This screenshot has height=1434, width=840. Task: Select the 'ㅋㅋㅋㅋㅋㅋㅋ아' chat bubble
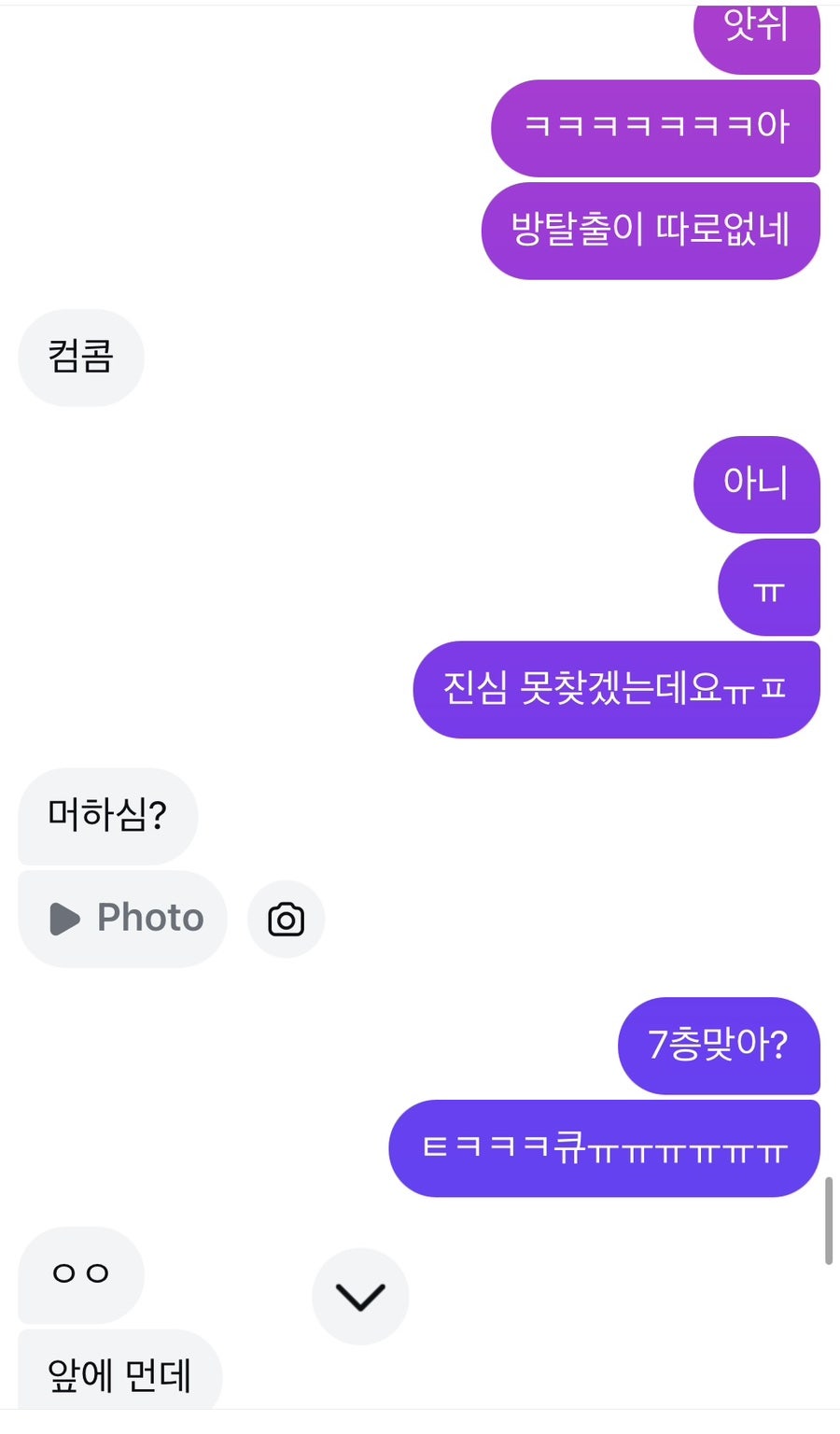click(x=654, y=129)
